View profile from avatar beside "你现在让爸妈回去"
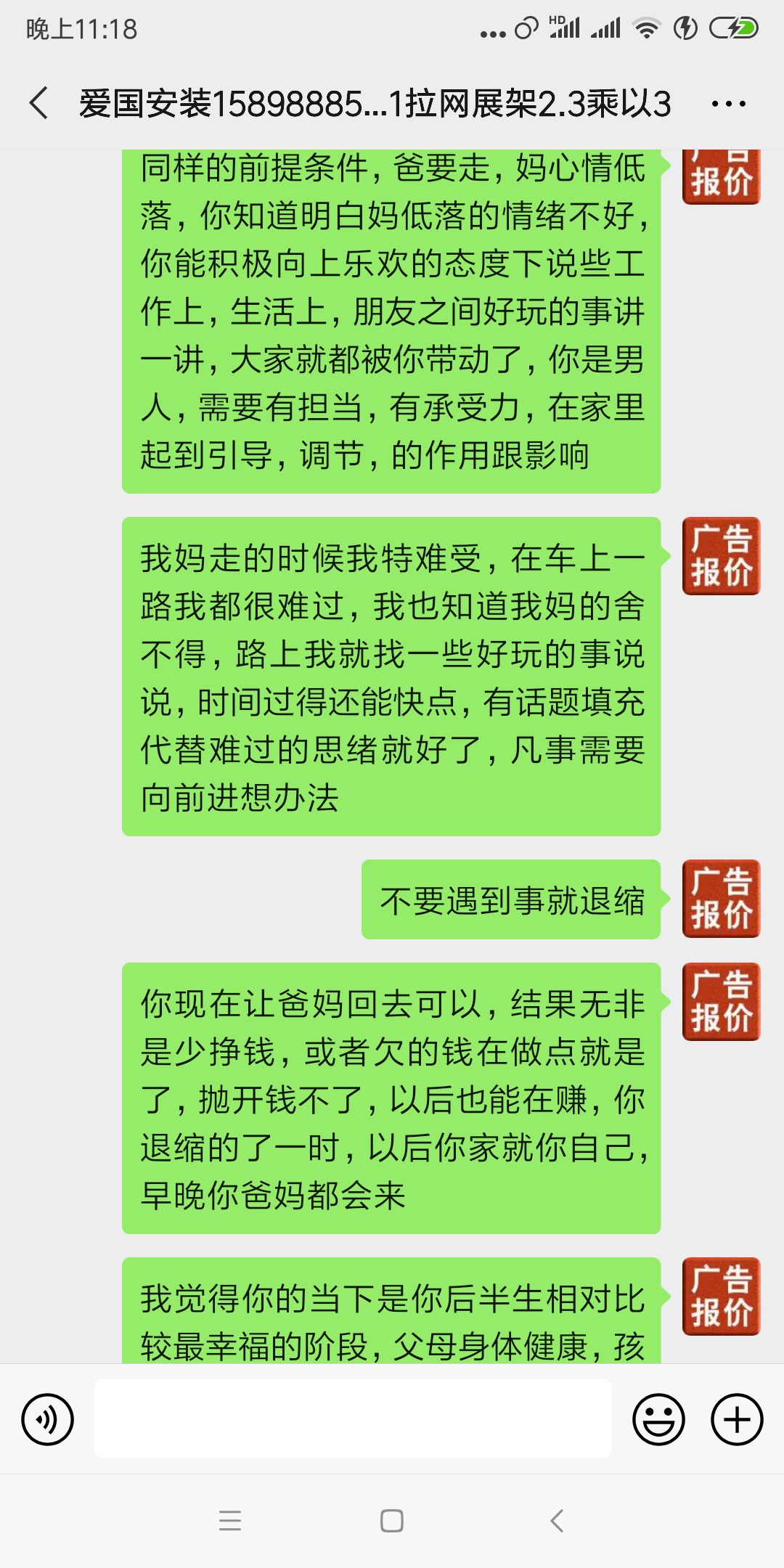784x1568 pixels. [721, 1002]
